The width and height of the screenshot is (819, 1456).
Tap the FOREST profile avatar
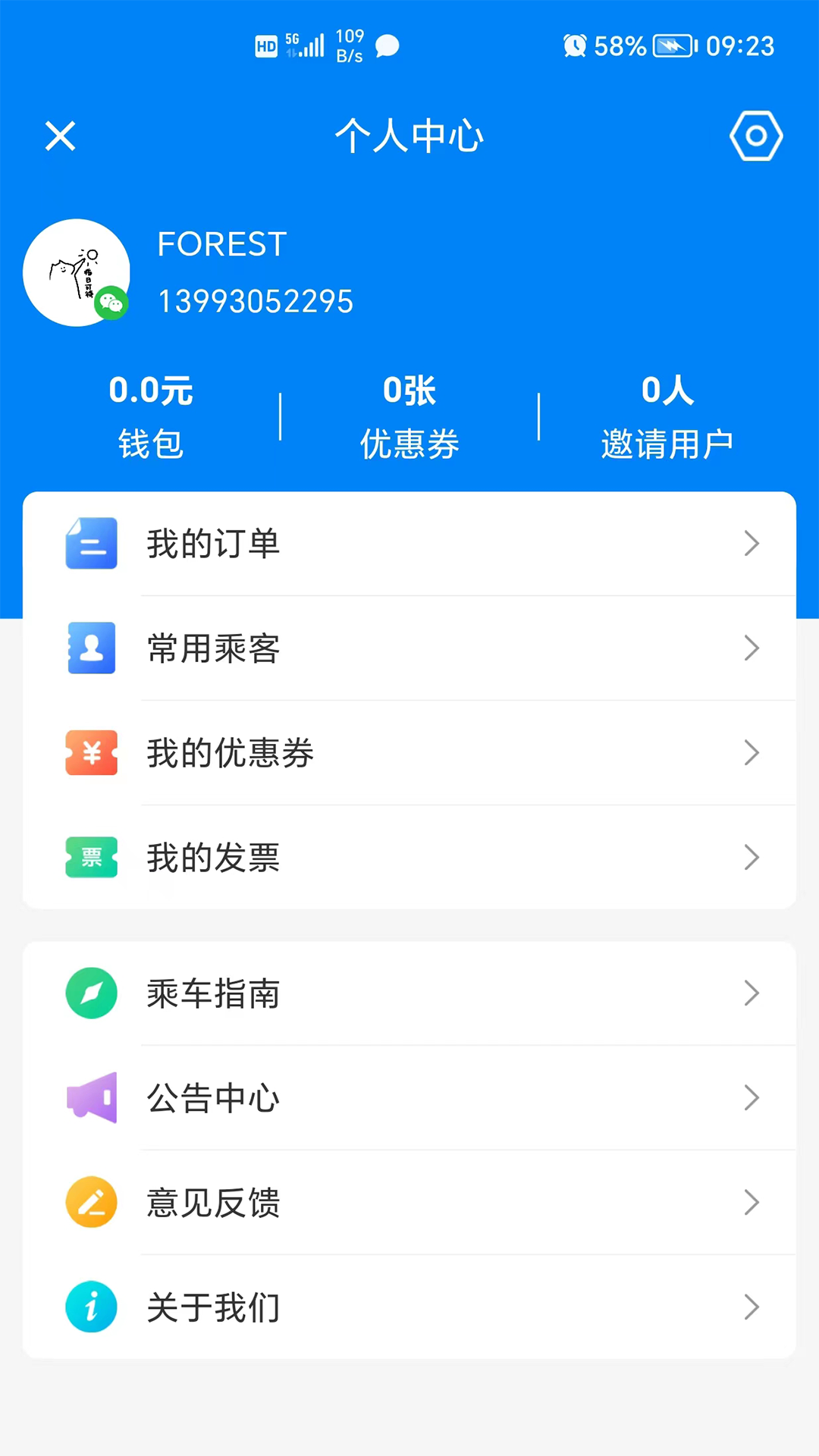tap(77, 273)
